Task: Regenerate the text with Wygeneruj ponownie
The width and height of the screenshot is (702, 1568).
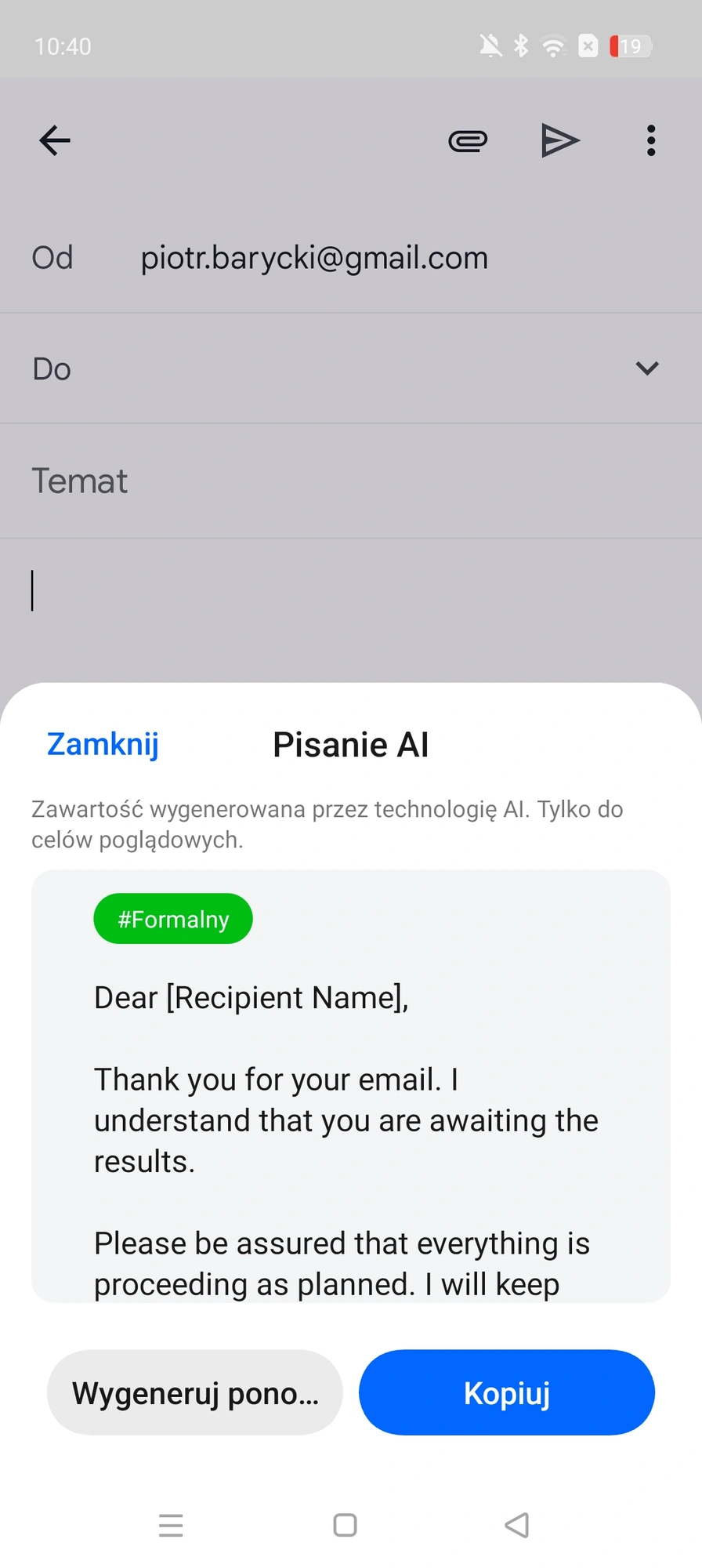Action: coord(195,1393)
